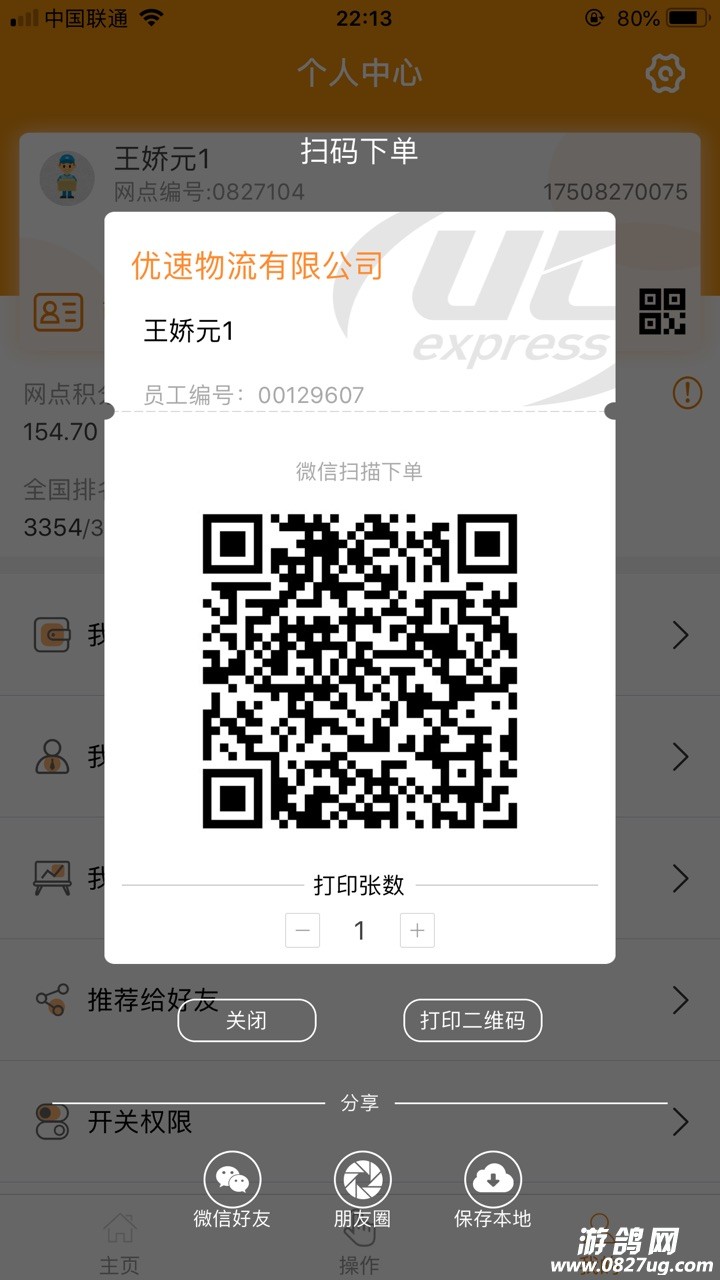Viewport: 720px width, 1280px height.
Task: Decrease print count with minus button
Action: click(302, 931)
